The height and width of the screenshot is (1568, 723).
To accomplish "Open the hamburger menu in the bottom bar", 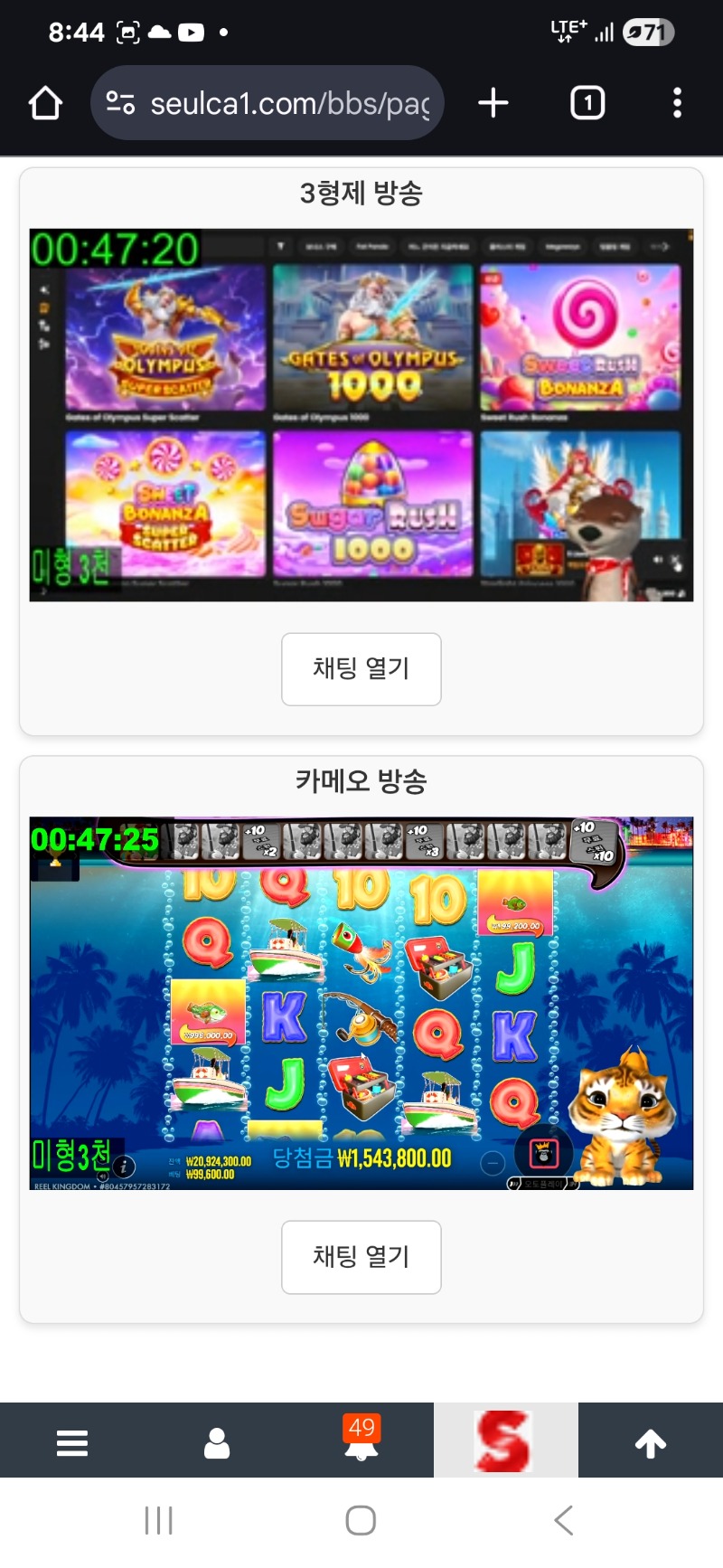I will pyautogui.click(x=72, y=1442).
